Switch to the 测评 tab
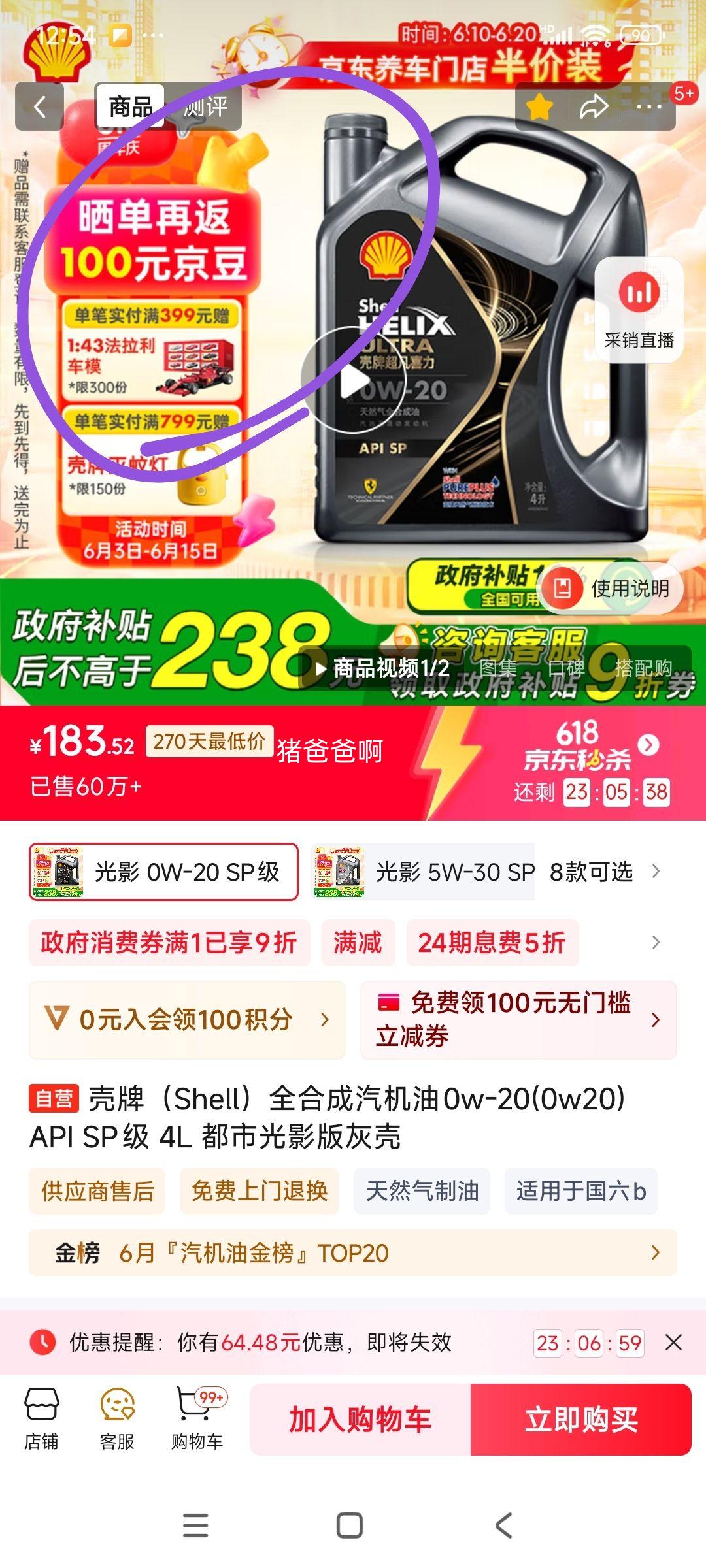 (x=205, y=106)
